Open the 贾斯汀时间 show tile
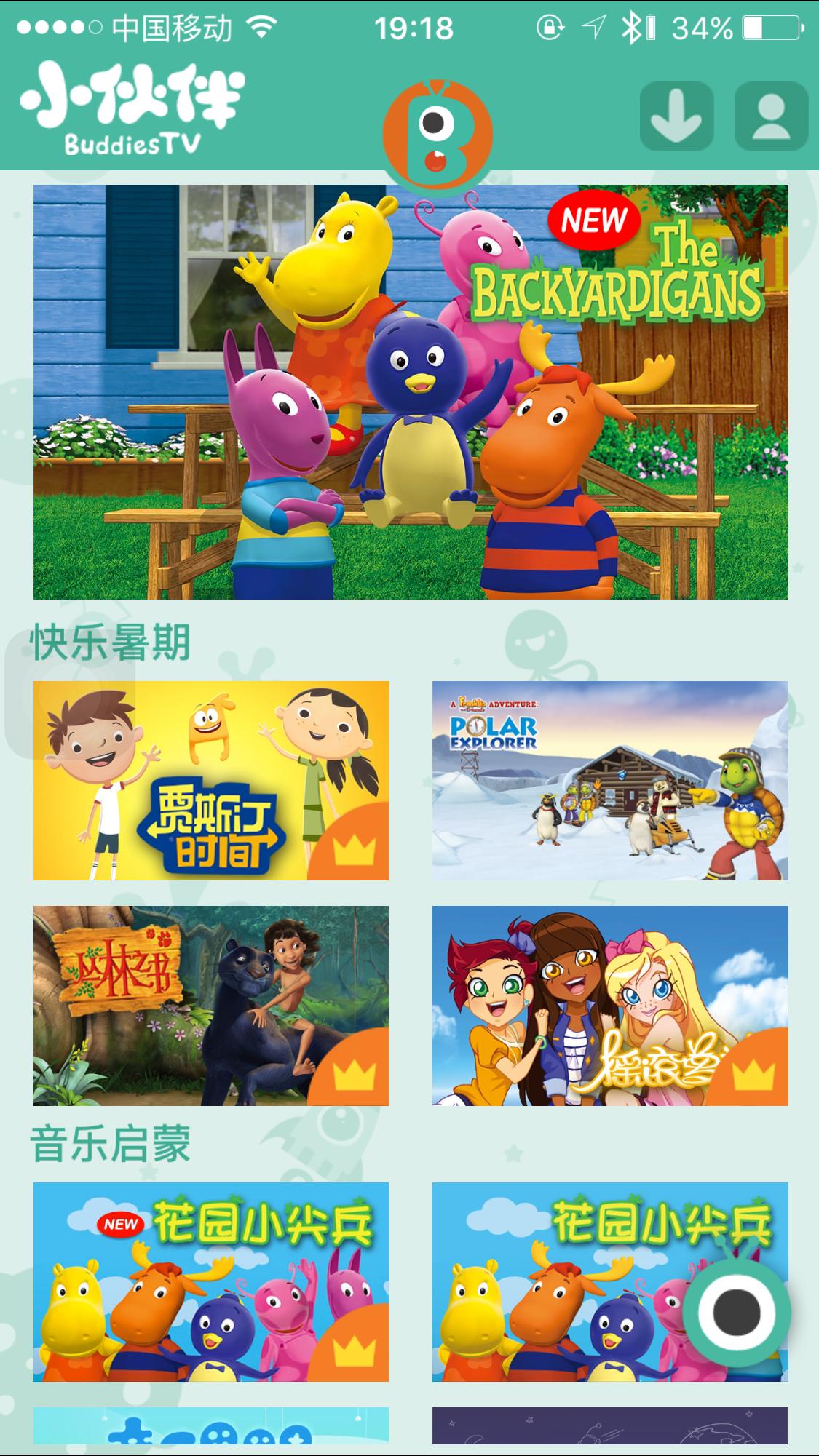Image resolution: width=819 pixels, height=1456 pixels. [x=211, y=781]
